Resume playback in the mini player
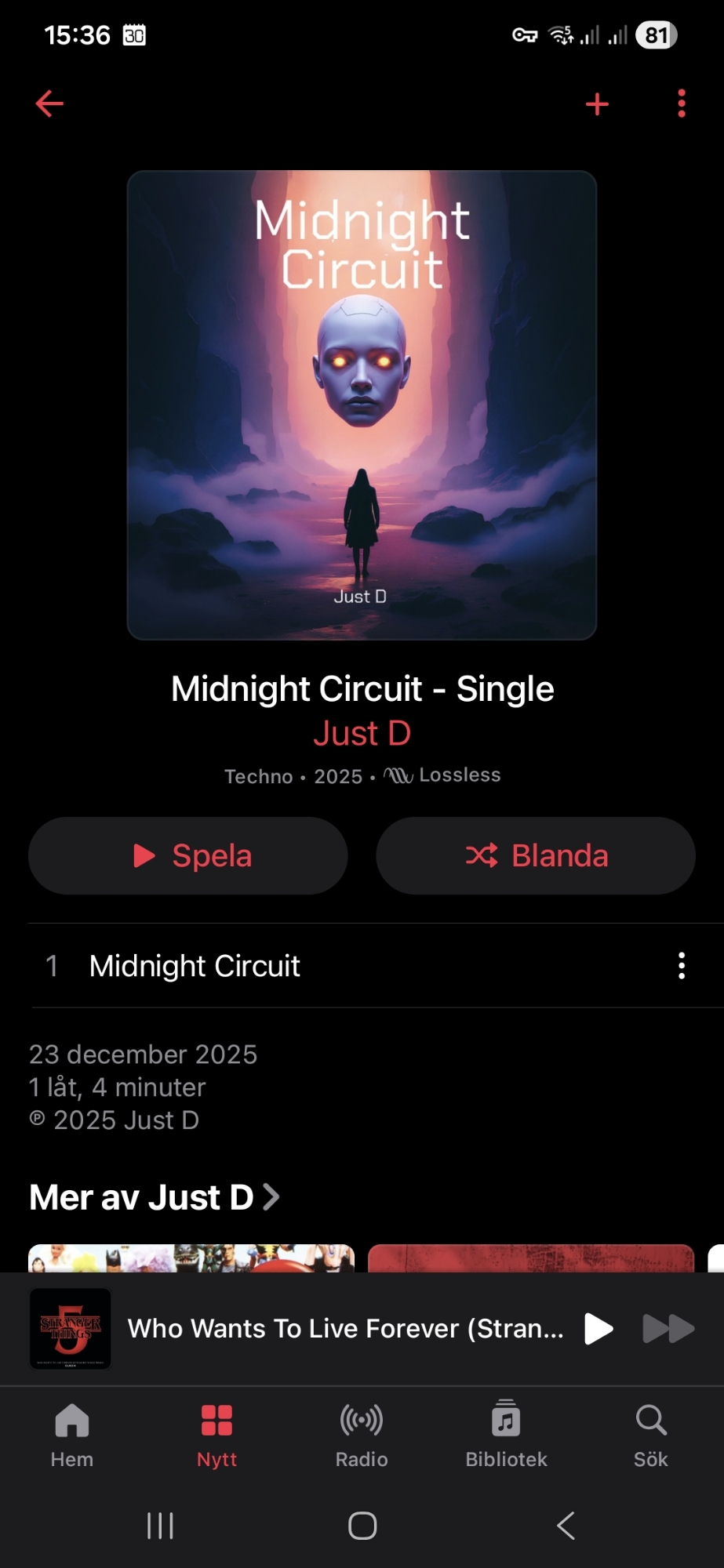Image resolution: width=724 pixels, height=1568 pixels. click(x=598, y=1329)
